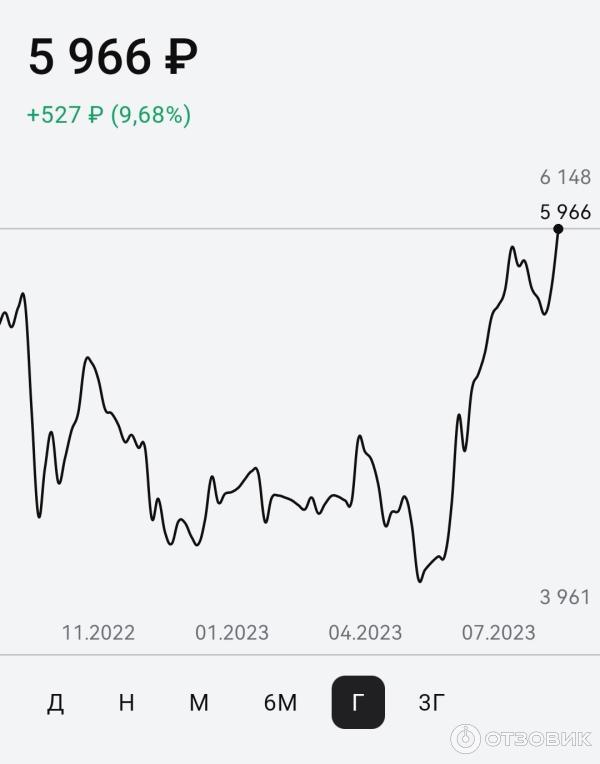The image size is (600, 764).
Task: Switch to the 6М period
Action: [280, 702]
